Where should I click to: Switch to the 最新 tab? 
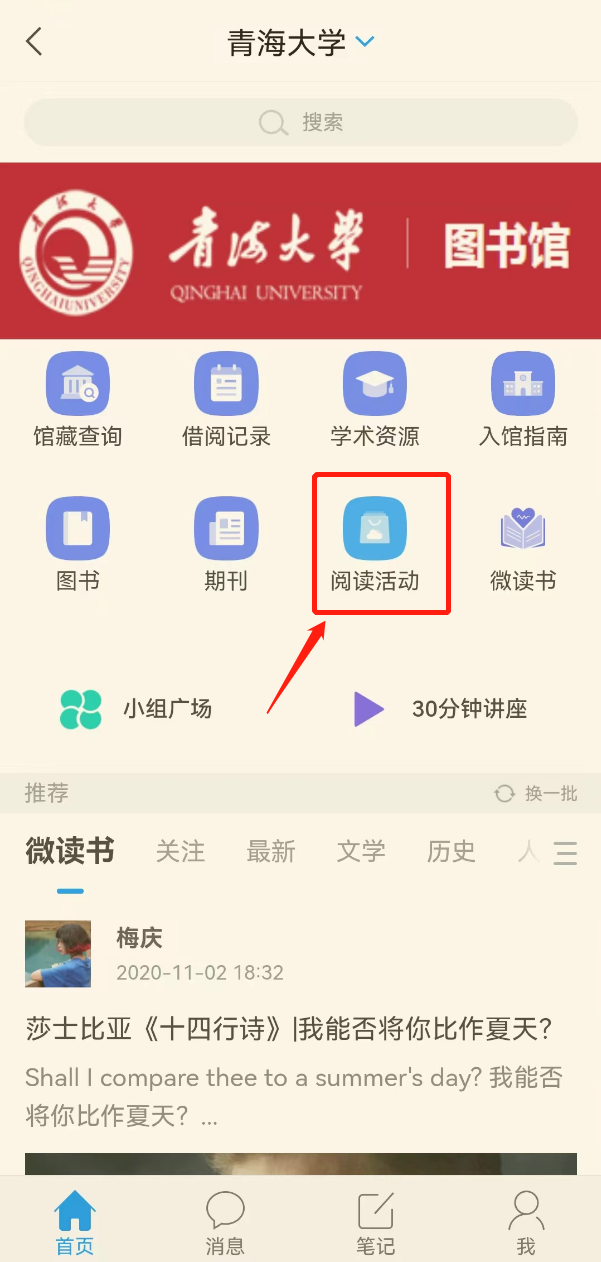tap(271, 852)
